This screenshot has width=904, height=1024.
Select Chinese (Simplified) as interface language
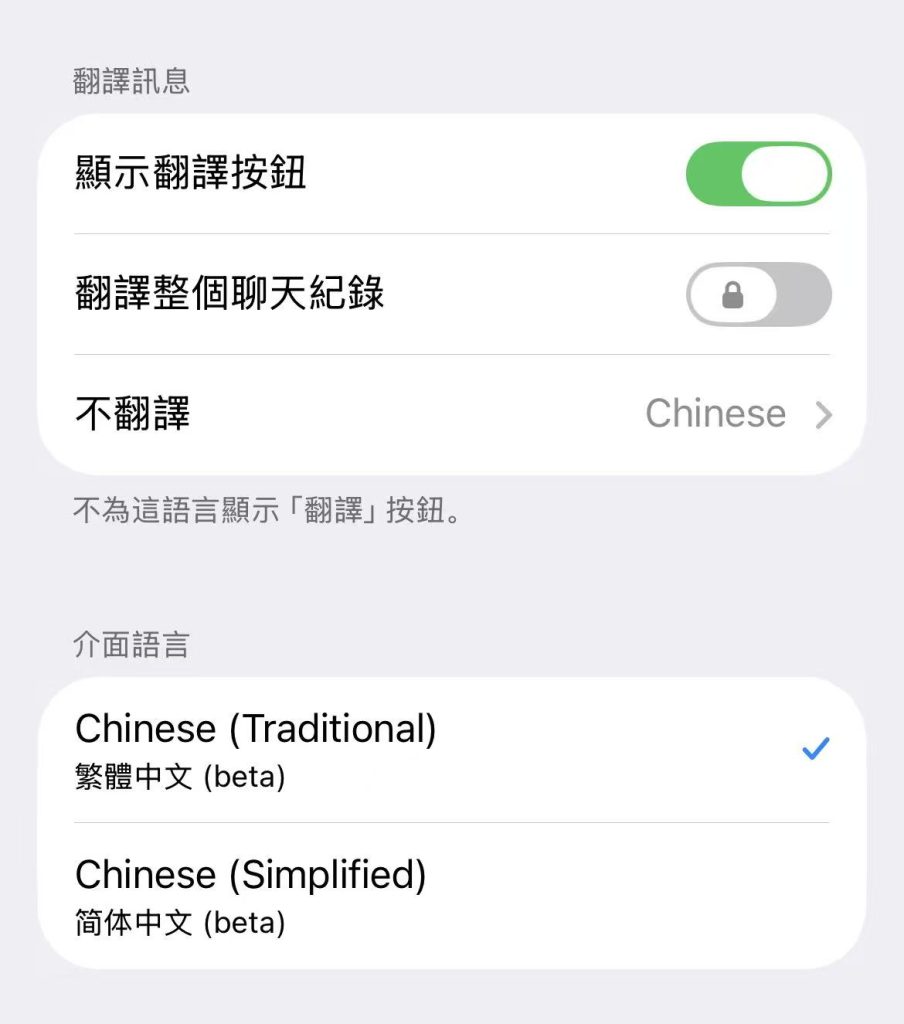pyautogui.click(x=250, y=875)
